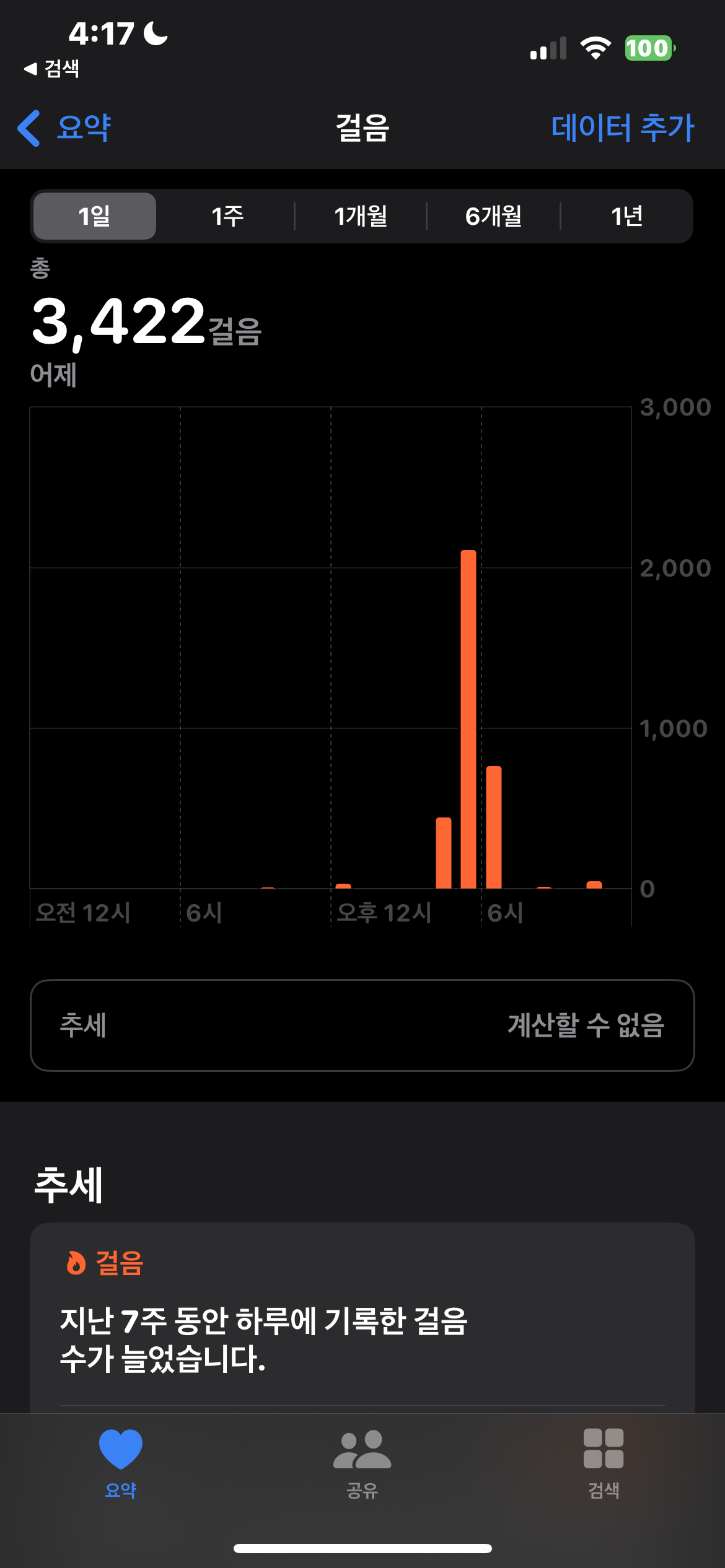
Task: Open the 추세 계산할 수 없음 row
Action: coord(362,1025)
